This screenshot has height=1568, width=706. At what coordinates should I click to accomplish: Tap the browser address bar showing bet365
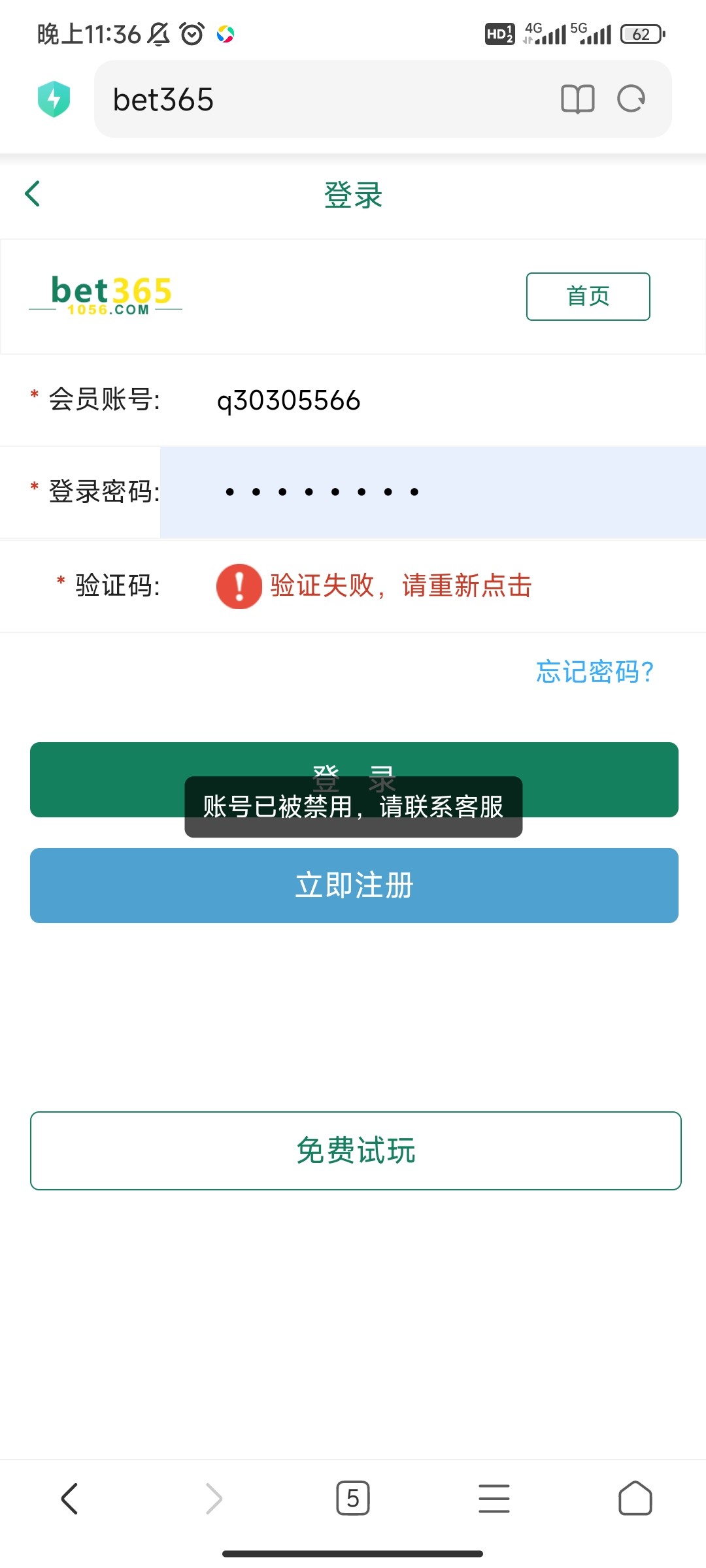click(x=314, y=99)
